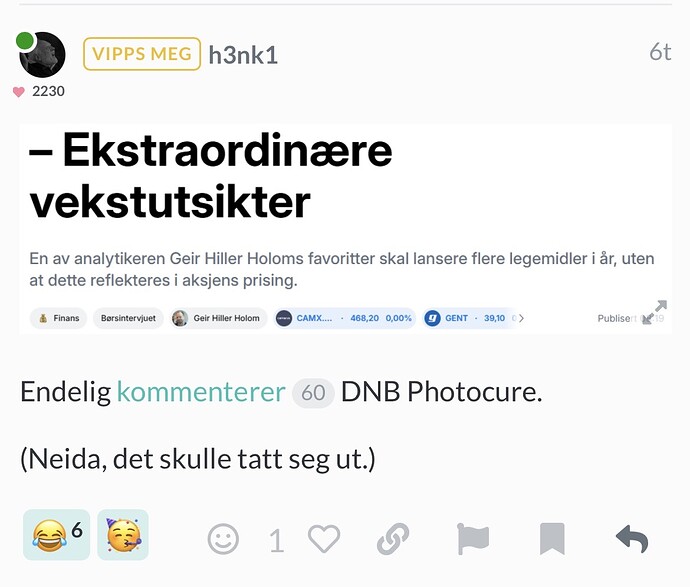Bookmark this post
Image resolution: width=690 pixels, height=587 pixels.
552,540
